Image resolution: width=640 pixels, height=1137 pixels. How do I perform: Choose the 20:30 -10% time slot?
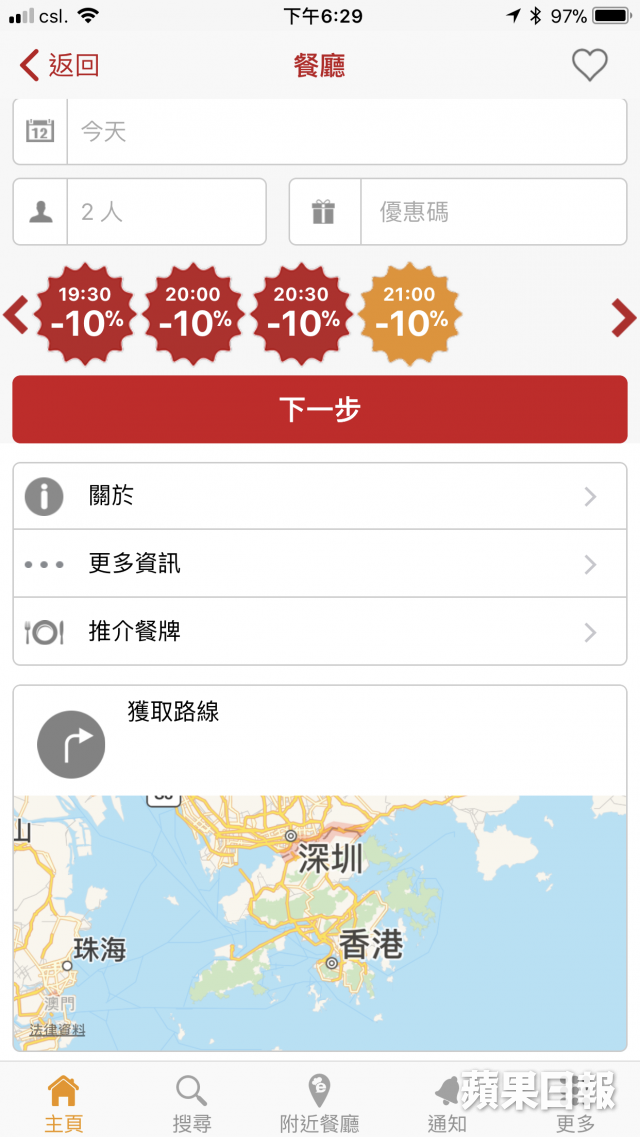tap(302, 314)
